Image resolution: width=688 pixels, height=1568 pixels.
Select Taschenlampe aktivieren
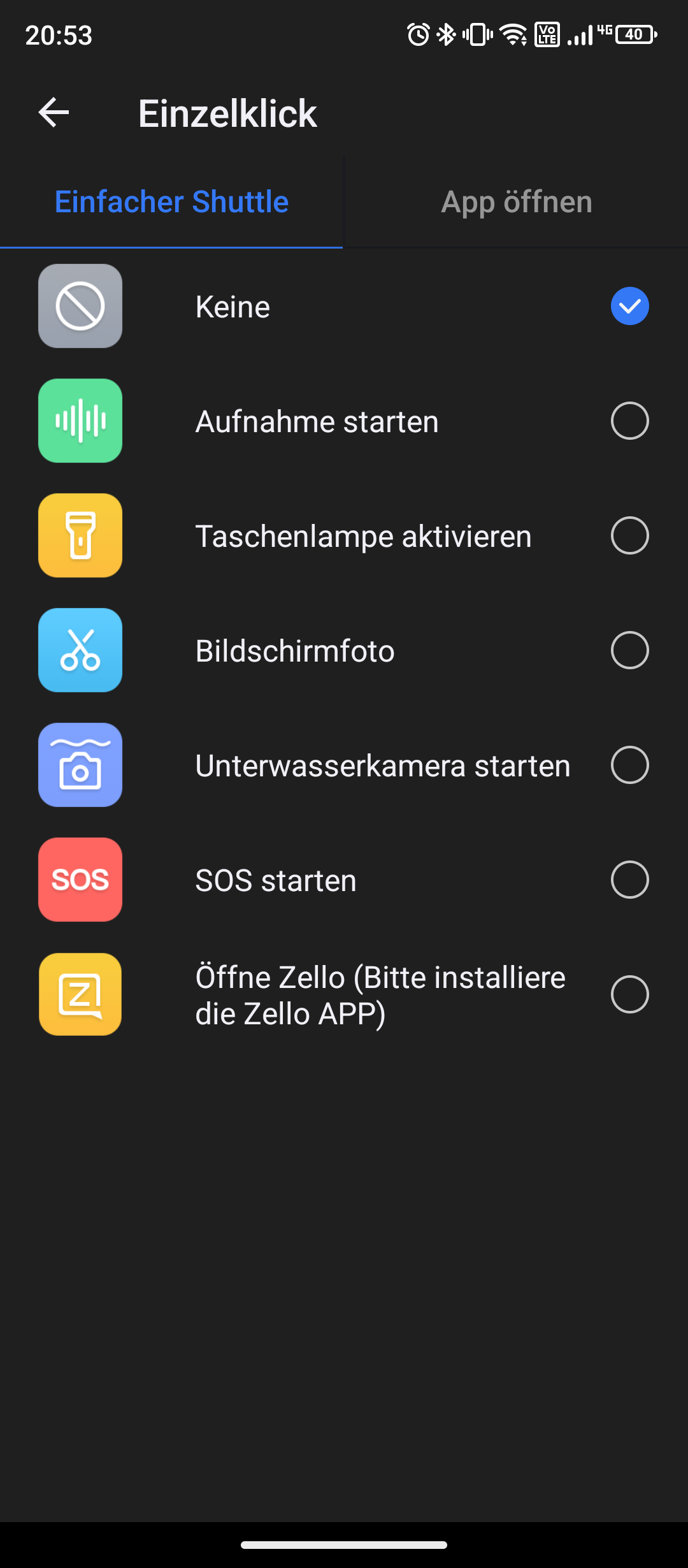coord(629,536)
